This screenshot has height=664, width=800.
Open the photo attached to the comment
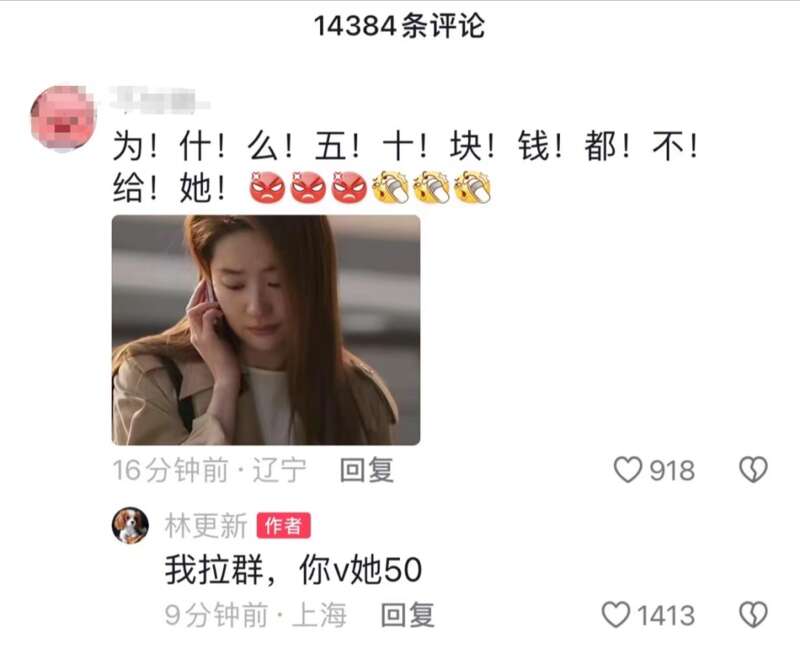(x=265, y=330)
